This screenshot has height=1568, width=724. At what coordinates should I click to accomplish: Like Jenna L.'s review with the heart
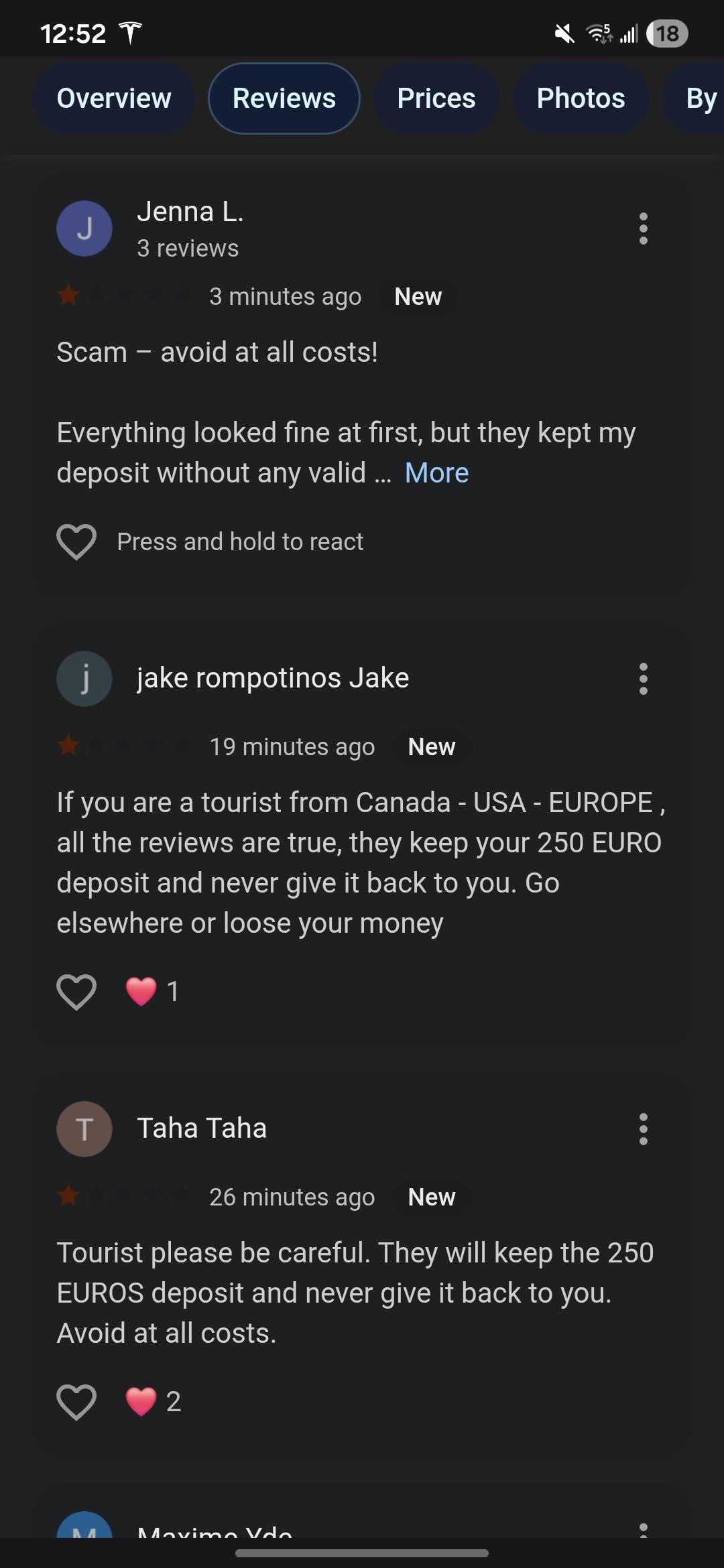[76, 541]
